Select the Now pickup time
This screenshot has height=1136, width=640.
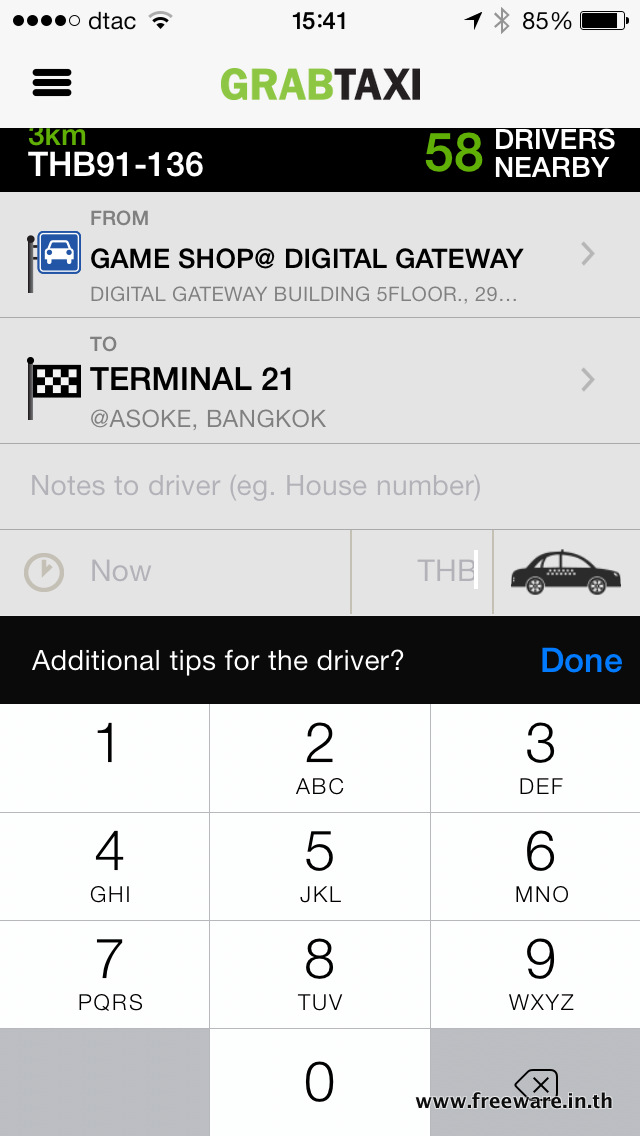pos(175,572)
